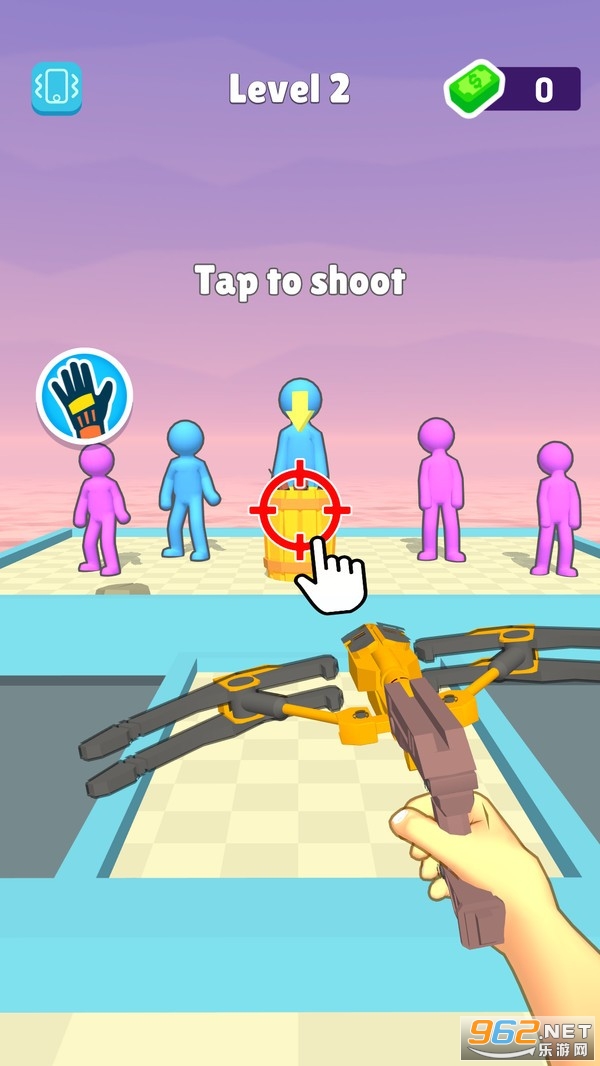Toggle the vibration setting icon
Screen dimensions: 600x1066
coord(56,89)
